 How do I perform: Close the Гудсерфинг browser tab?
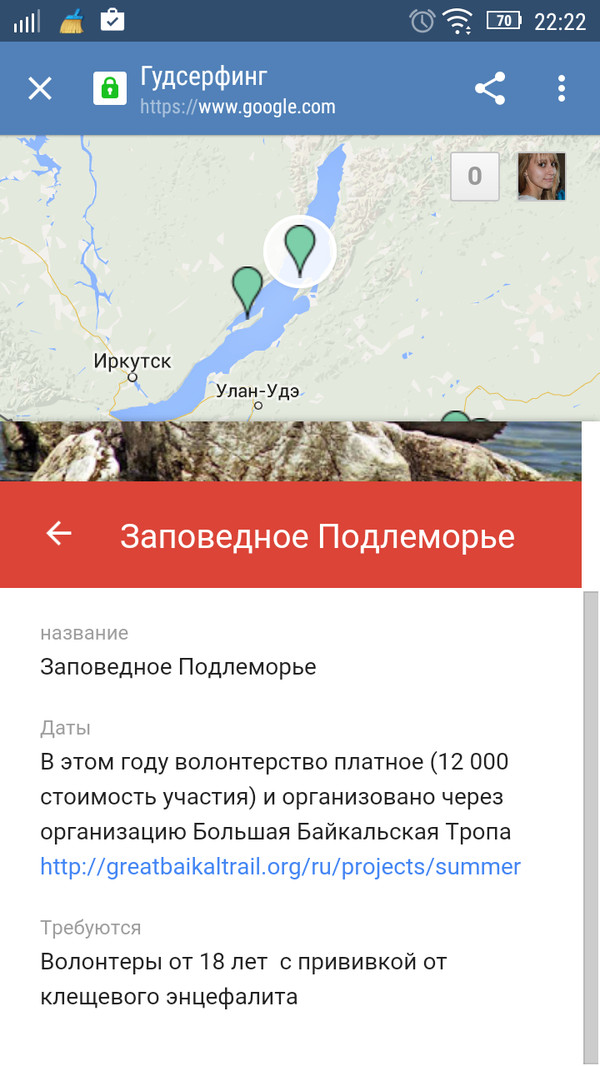coord(40,89)
